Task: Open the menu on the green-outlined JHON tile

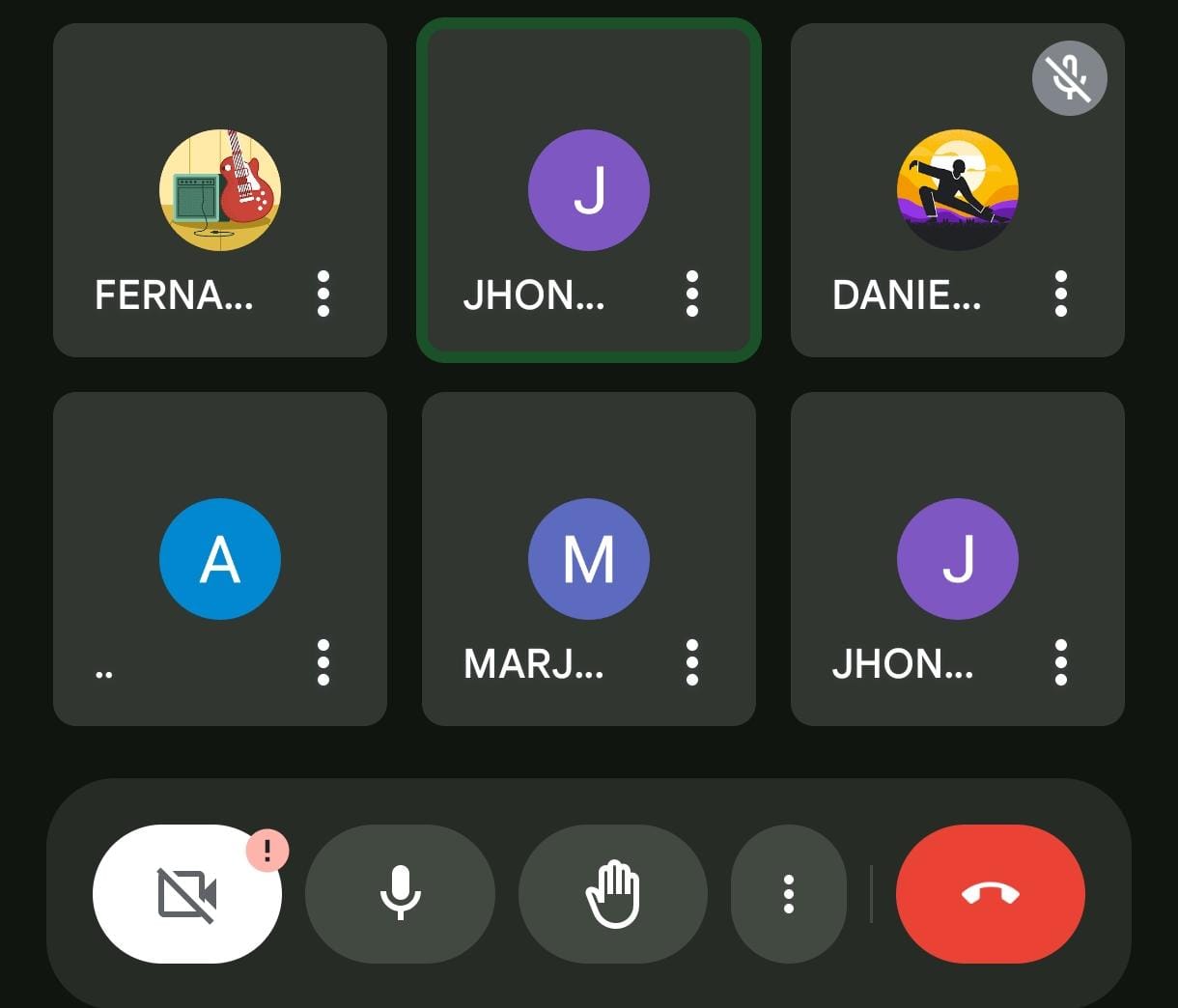Action: (x=692, y=294)
